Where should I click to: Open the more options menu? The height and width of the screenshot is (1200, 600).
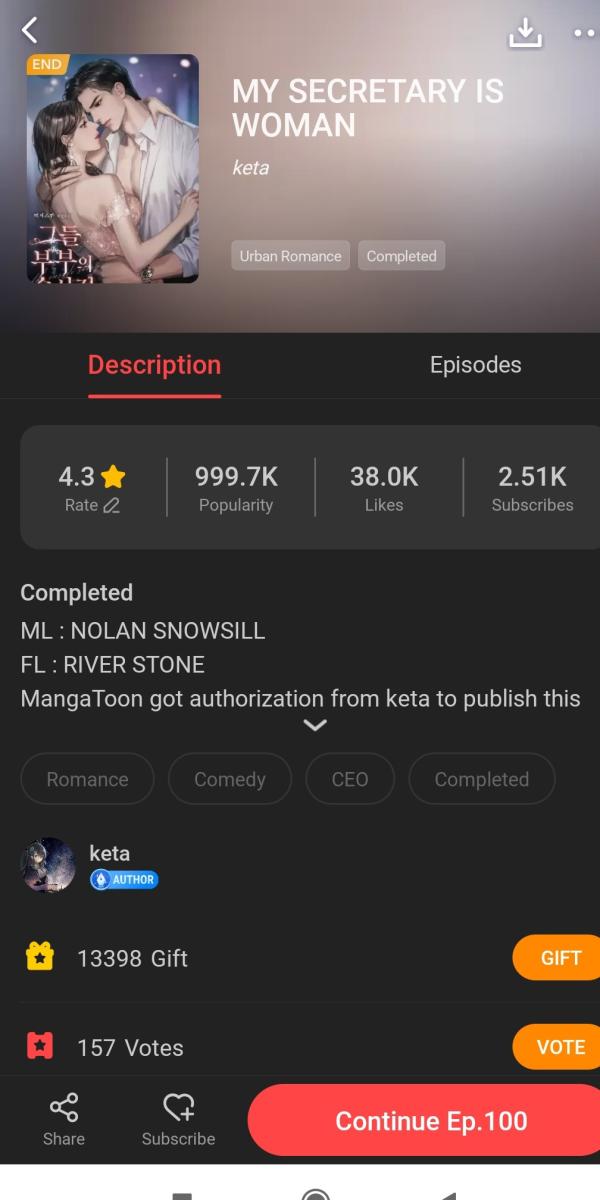click(x=584, y=33)
